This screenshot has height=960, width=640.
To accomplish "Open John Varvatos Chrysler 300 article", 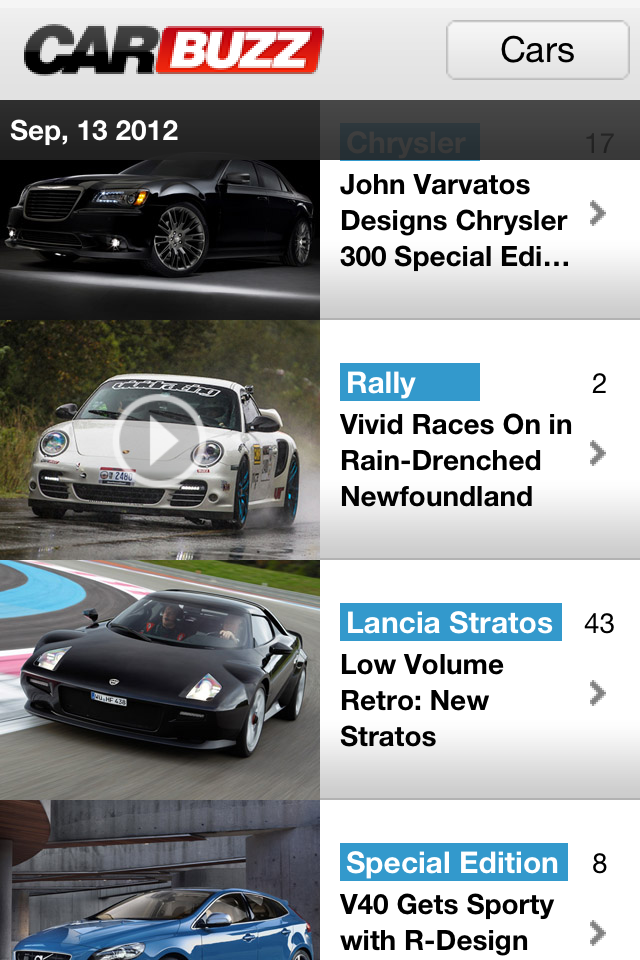I will pos(455,221).
